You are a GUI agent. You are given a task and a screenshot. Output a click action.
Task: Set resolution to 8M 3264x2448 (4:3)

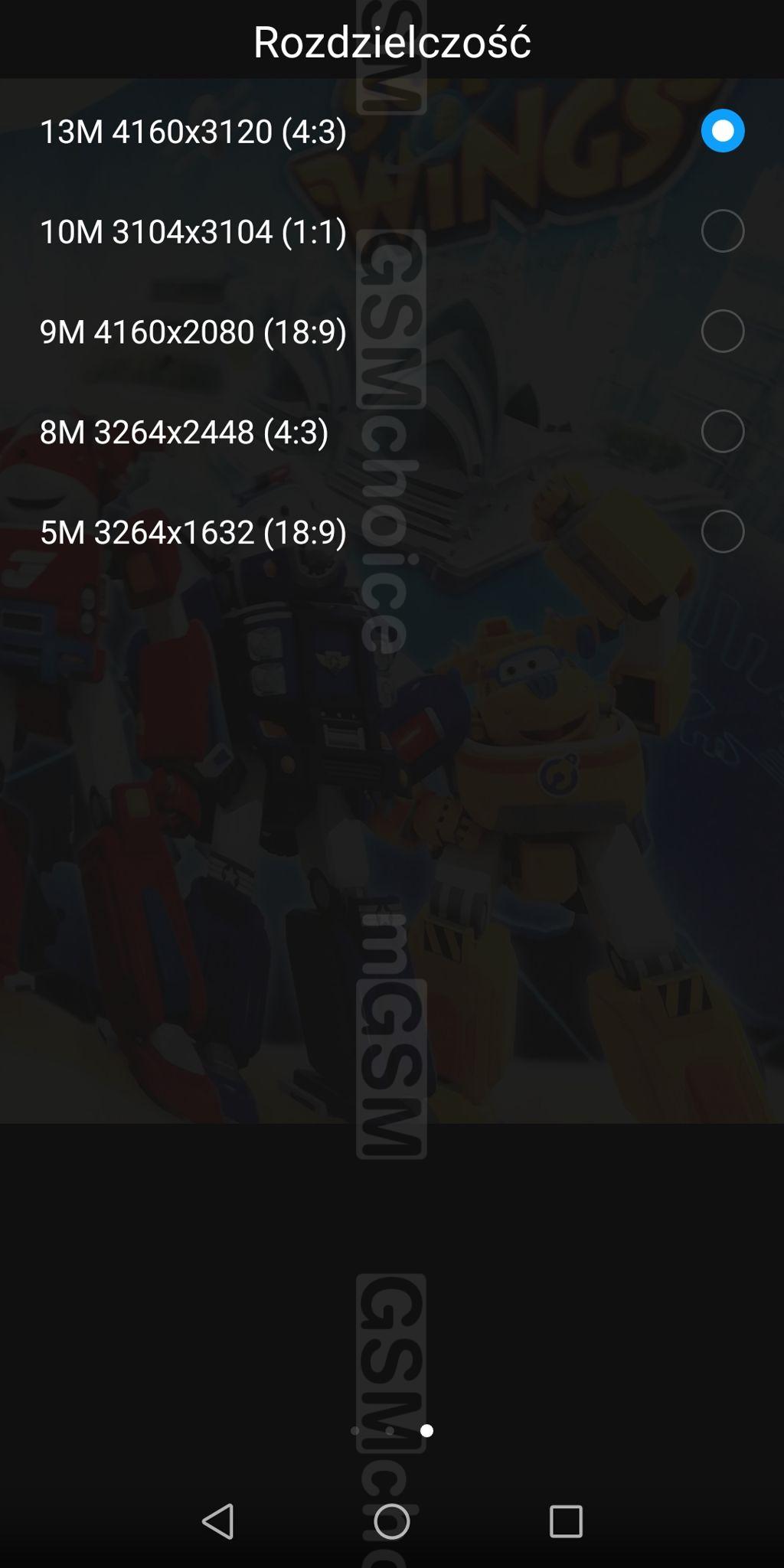pyautogui.click(x=722, y=432)
